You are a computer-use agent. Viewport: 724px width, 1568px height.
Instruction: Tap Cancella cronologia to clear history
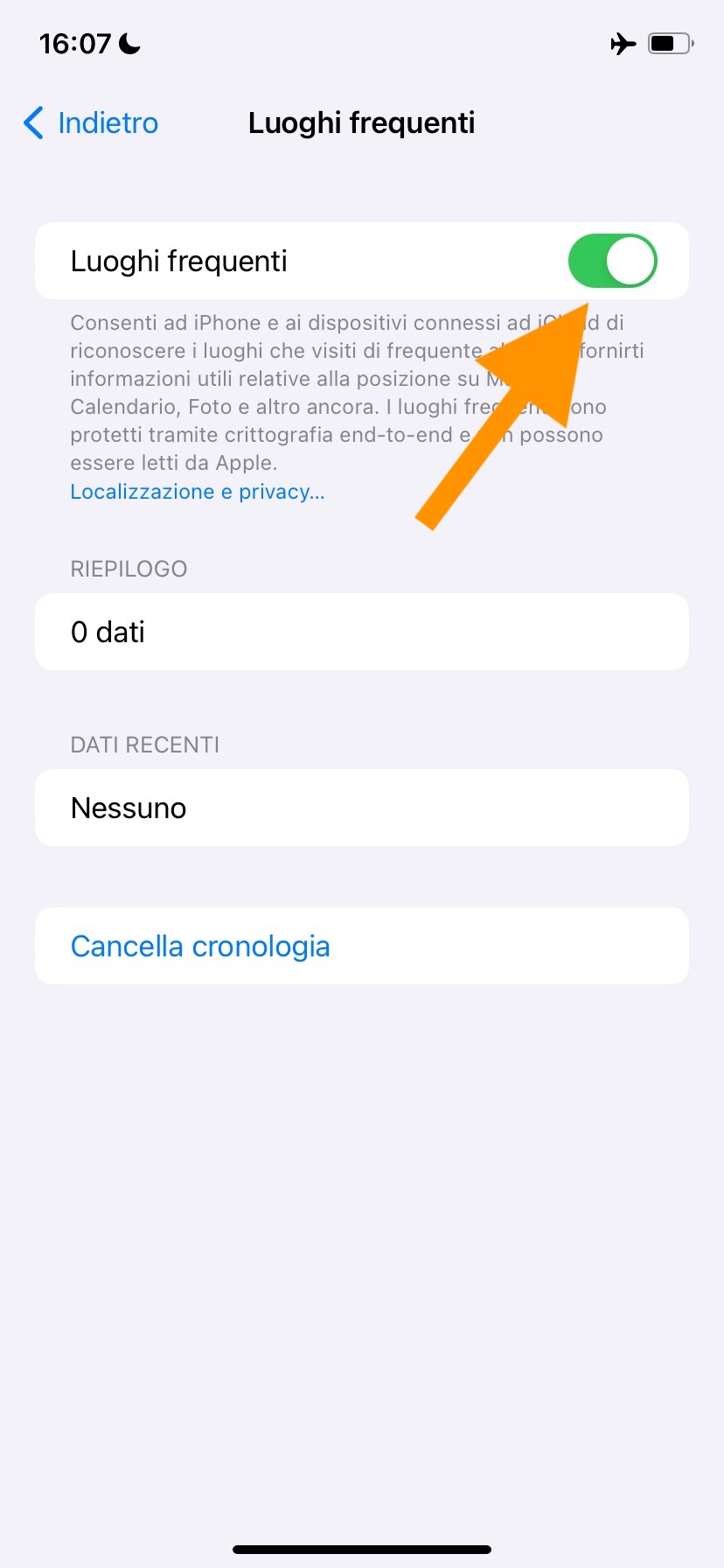point(200,946)
